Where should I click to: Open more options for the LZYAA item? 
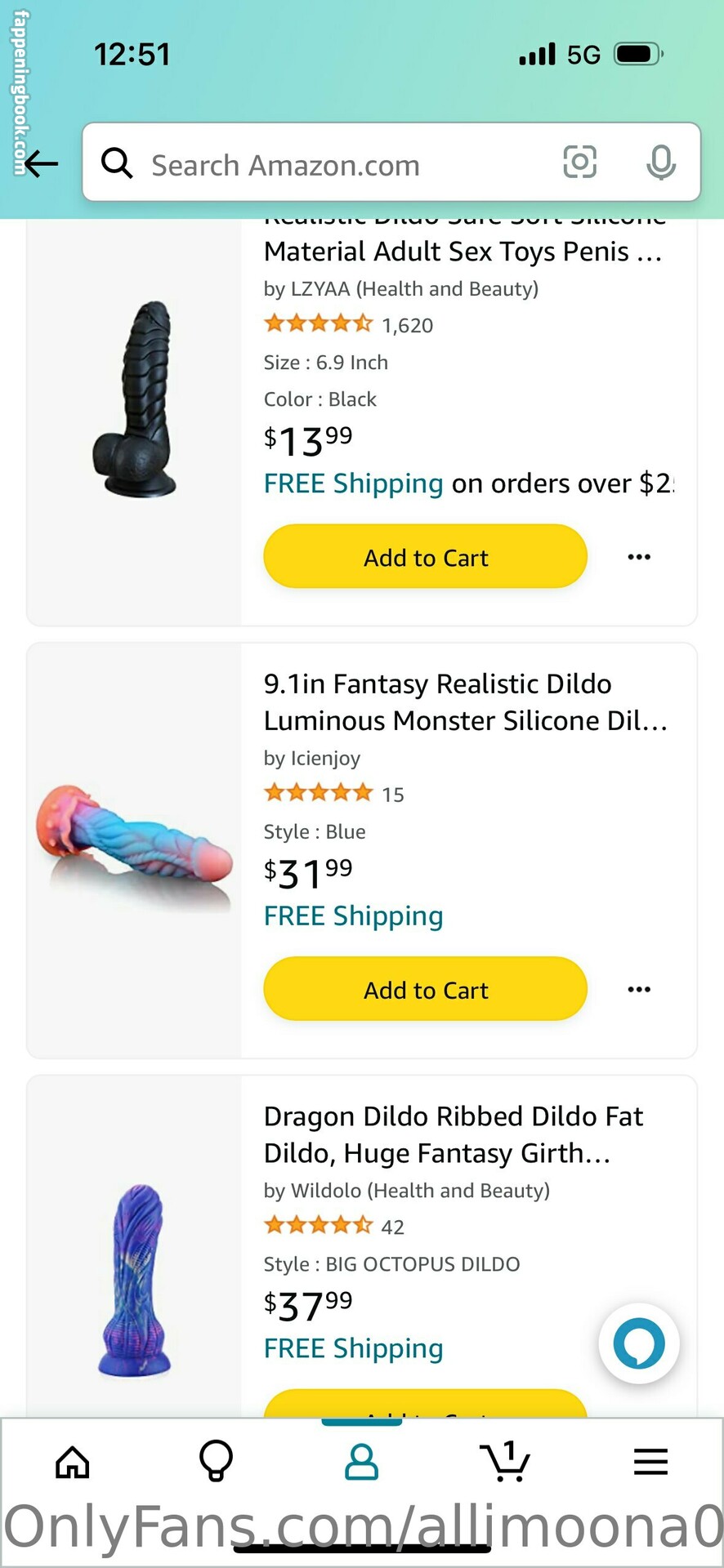(x=639, y=557)
